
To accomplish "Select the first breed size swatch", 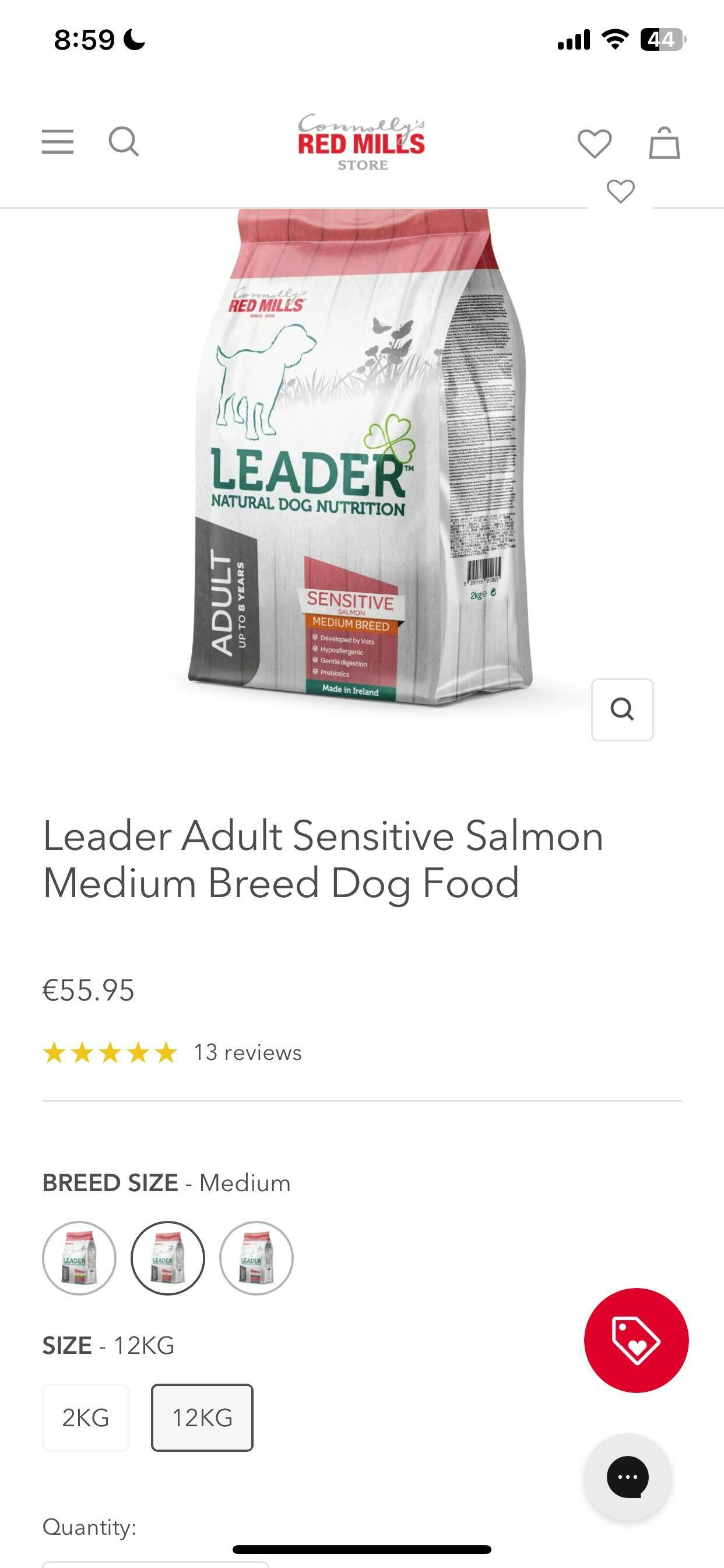I will (79, 1258).
